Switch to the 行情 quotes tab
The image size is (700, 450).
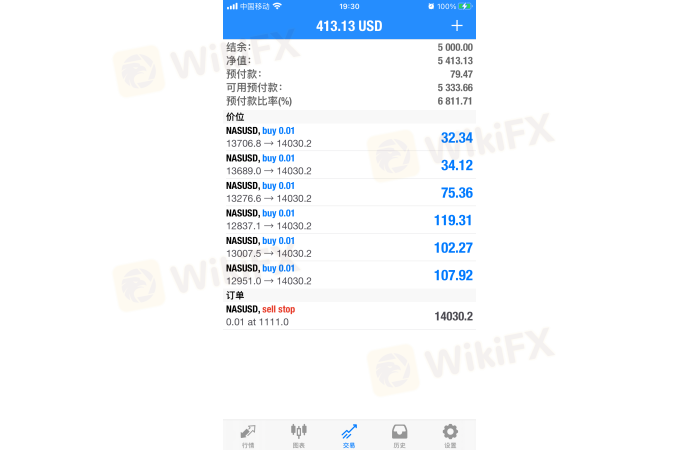(248, 435)
